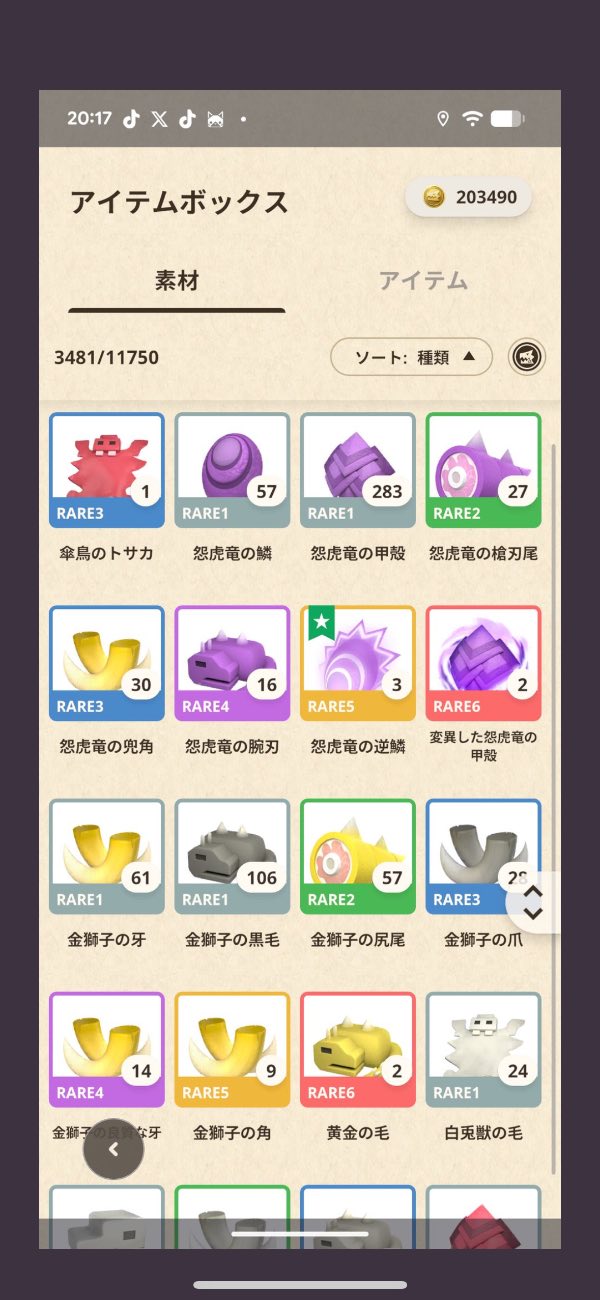This screenshot has height=1300, width=600.
Task: Tap the up-down scroll jump button
Action: pos(533,902)
